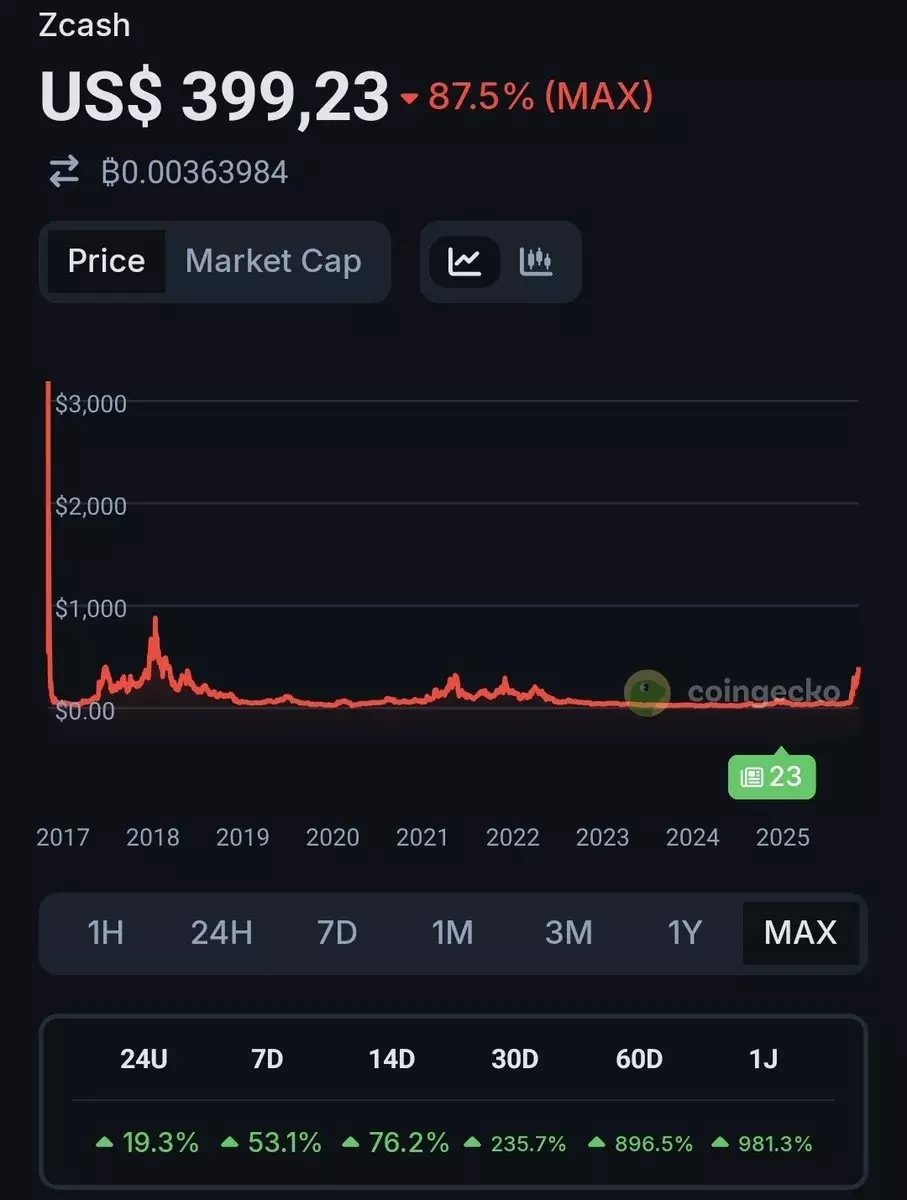Image resolution: width=907 pixels, height=1200 pixels.
Task: Choose the 24H time range
Action: click(221, 933)
